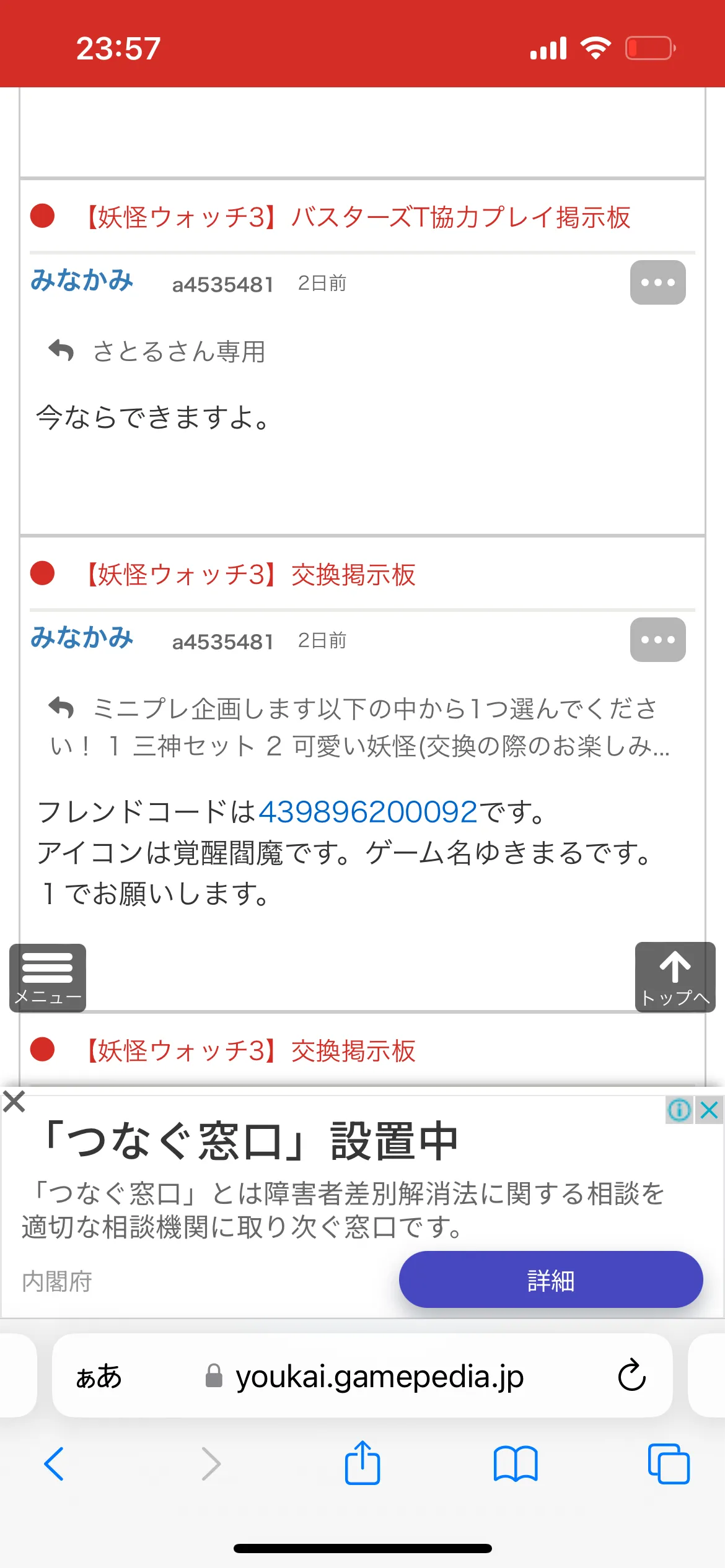Share this page
725x1568 pixels.
point(362,1463)
